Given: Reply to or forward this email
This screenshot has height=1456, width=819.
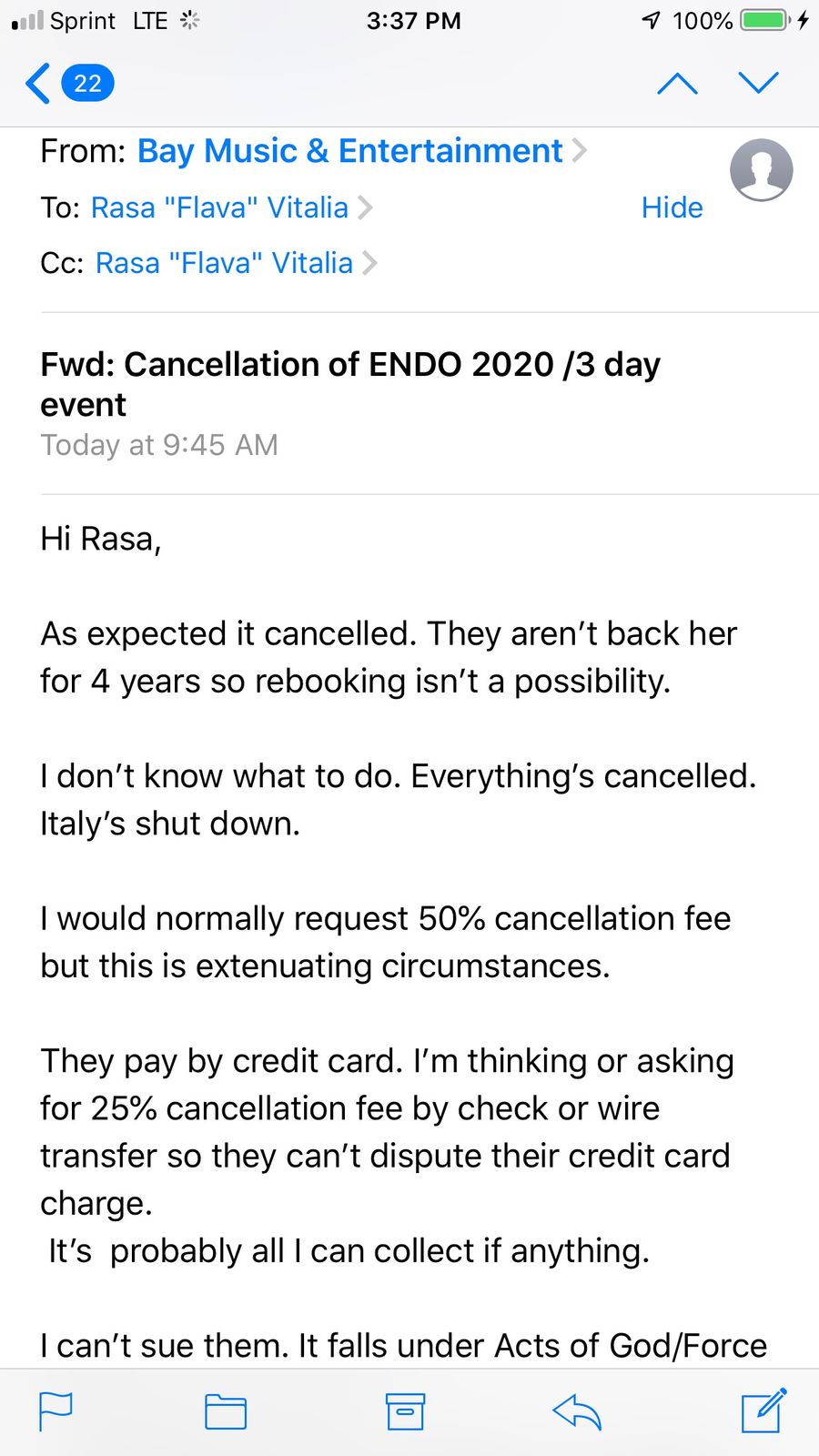Looking at the screenshot, I should pyautogui.click(x=577, y=1412).
